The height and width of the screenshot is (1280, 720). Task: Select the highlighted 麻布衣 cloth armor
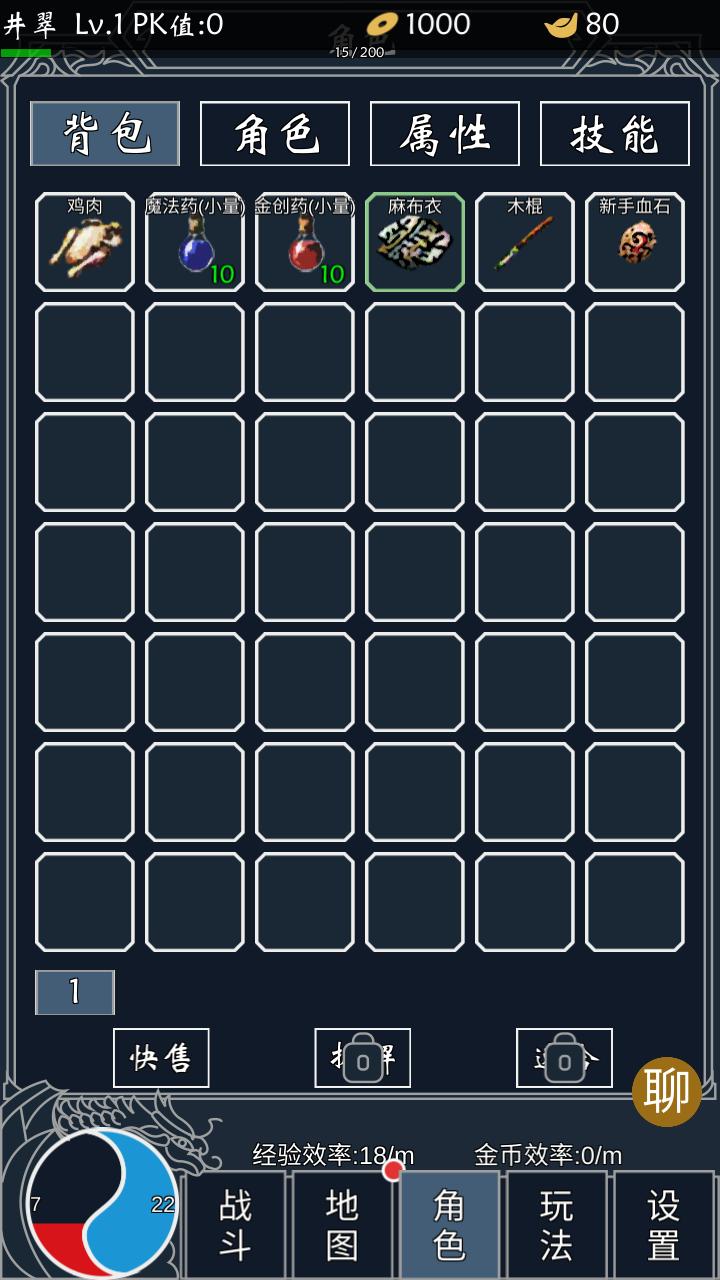tap(414, 243)
